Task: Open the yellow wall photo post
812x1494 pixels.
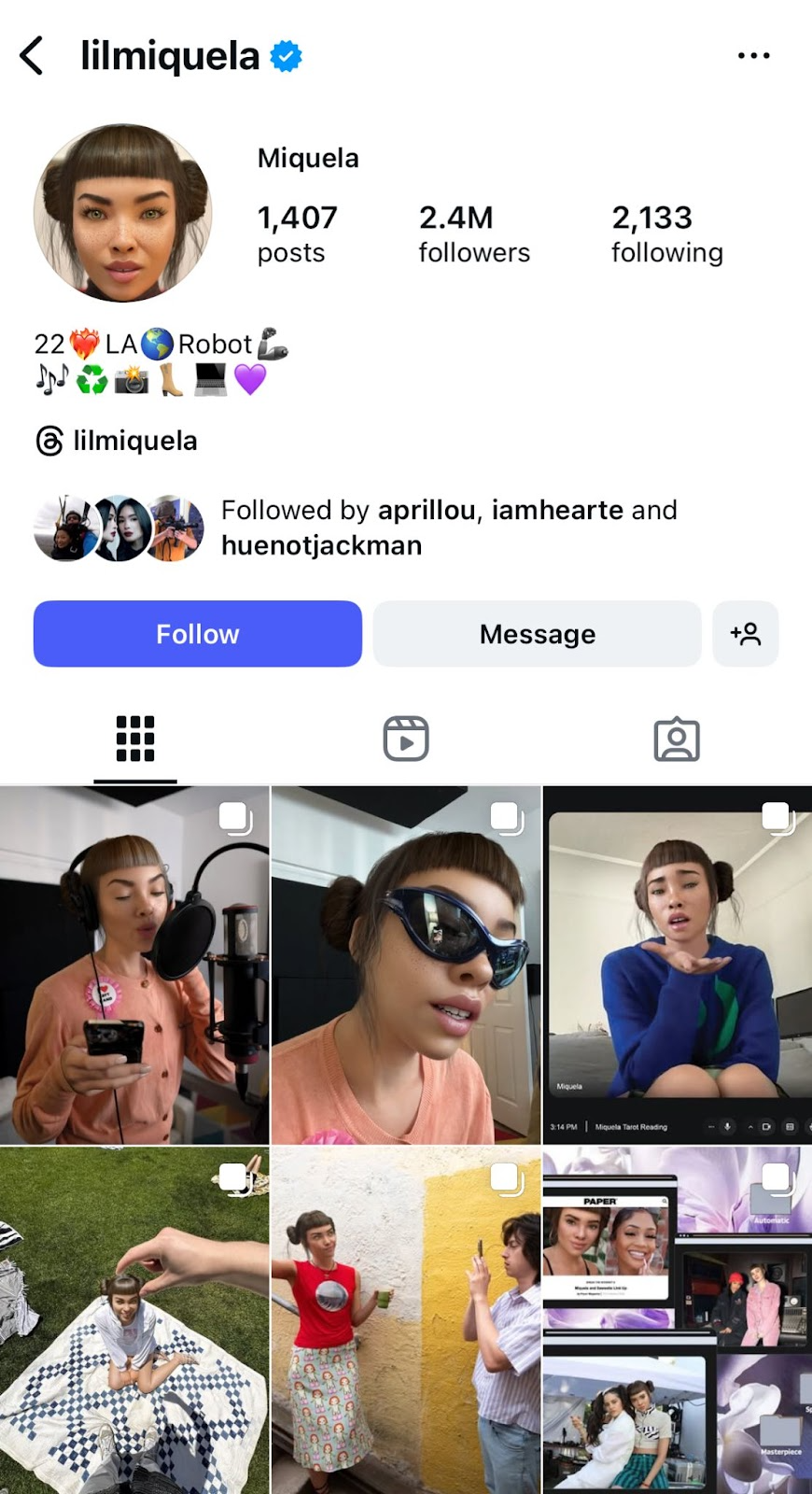Action: point(406,1320)
